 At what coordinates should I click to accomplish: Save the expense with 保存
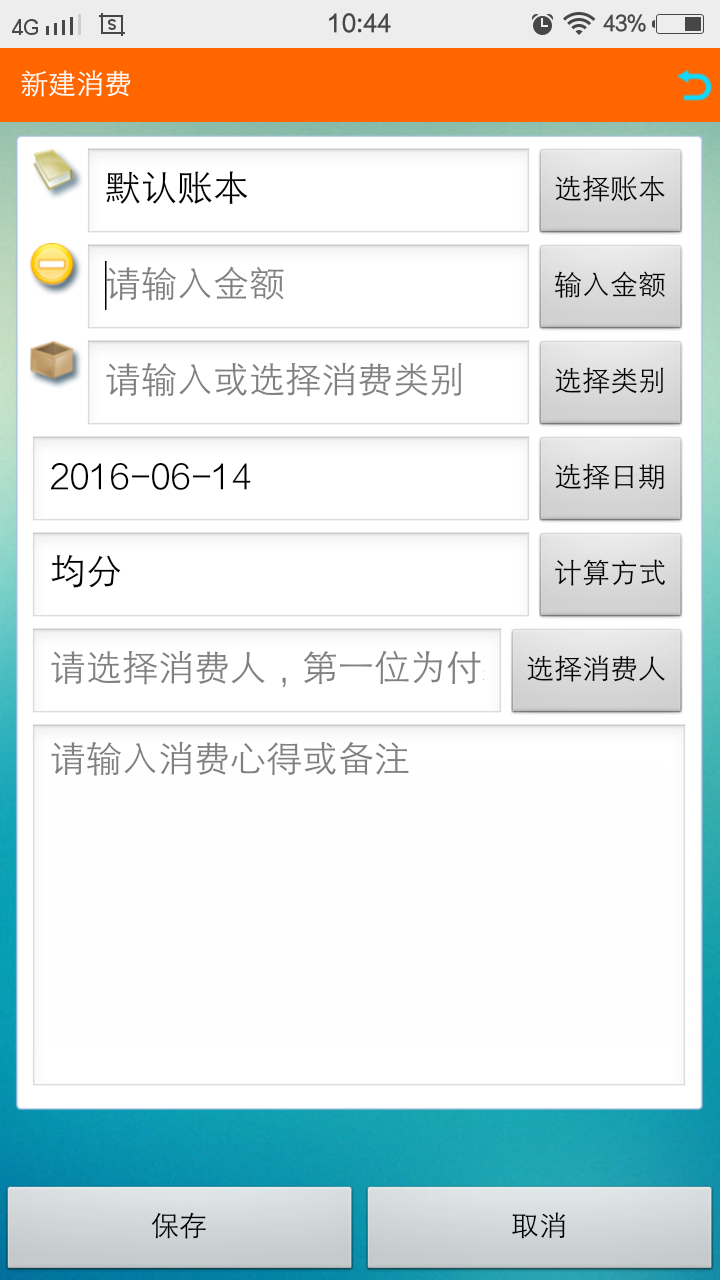pos(180,1227)
